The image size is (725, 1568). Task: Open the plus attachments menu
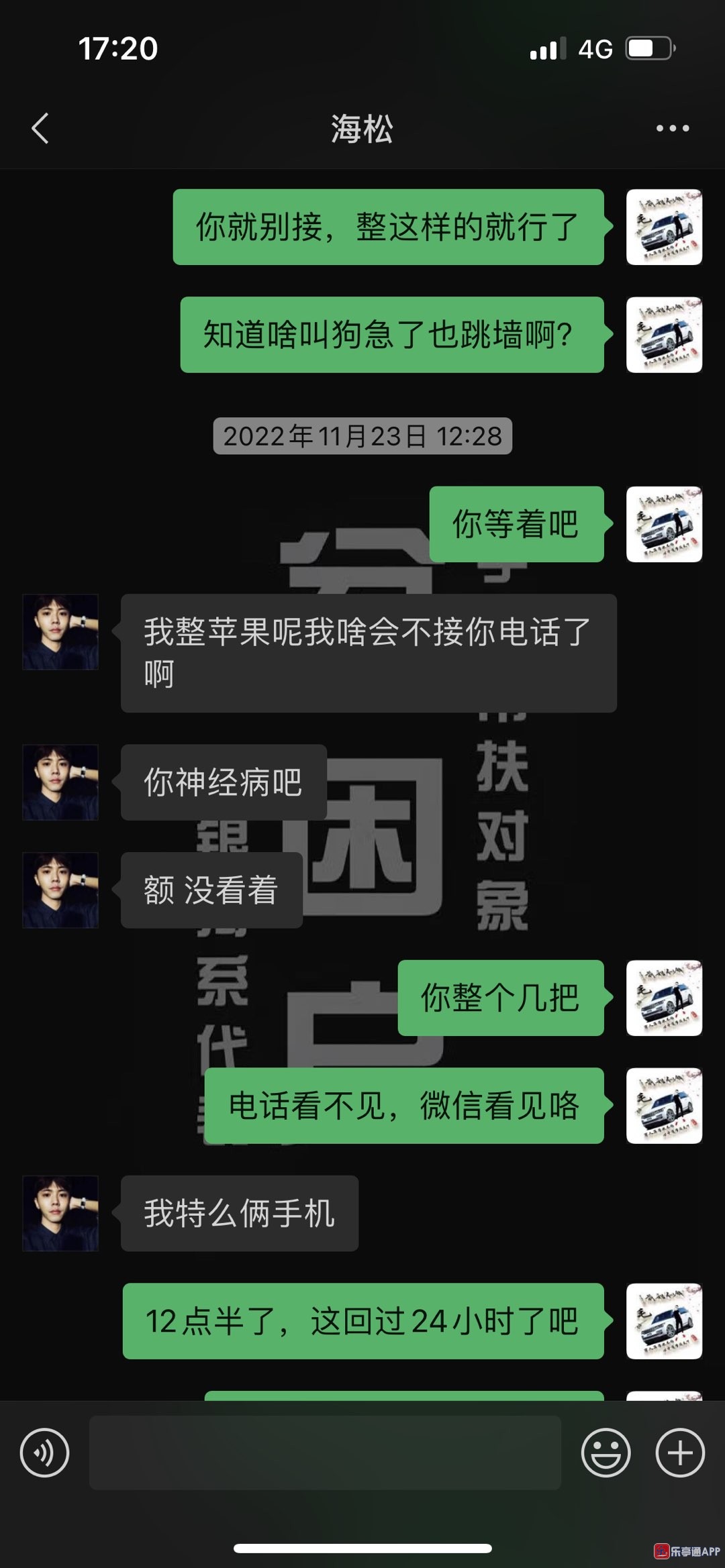point(680,1453)
